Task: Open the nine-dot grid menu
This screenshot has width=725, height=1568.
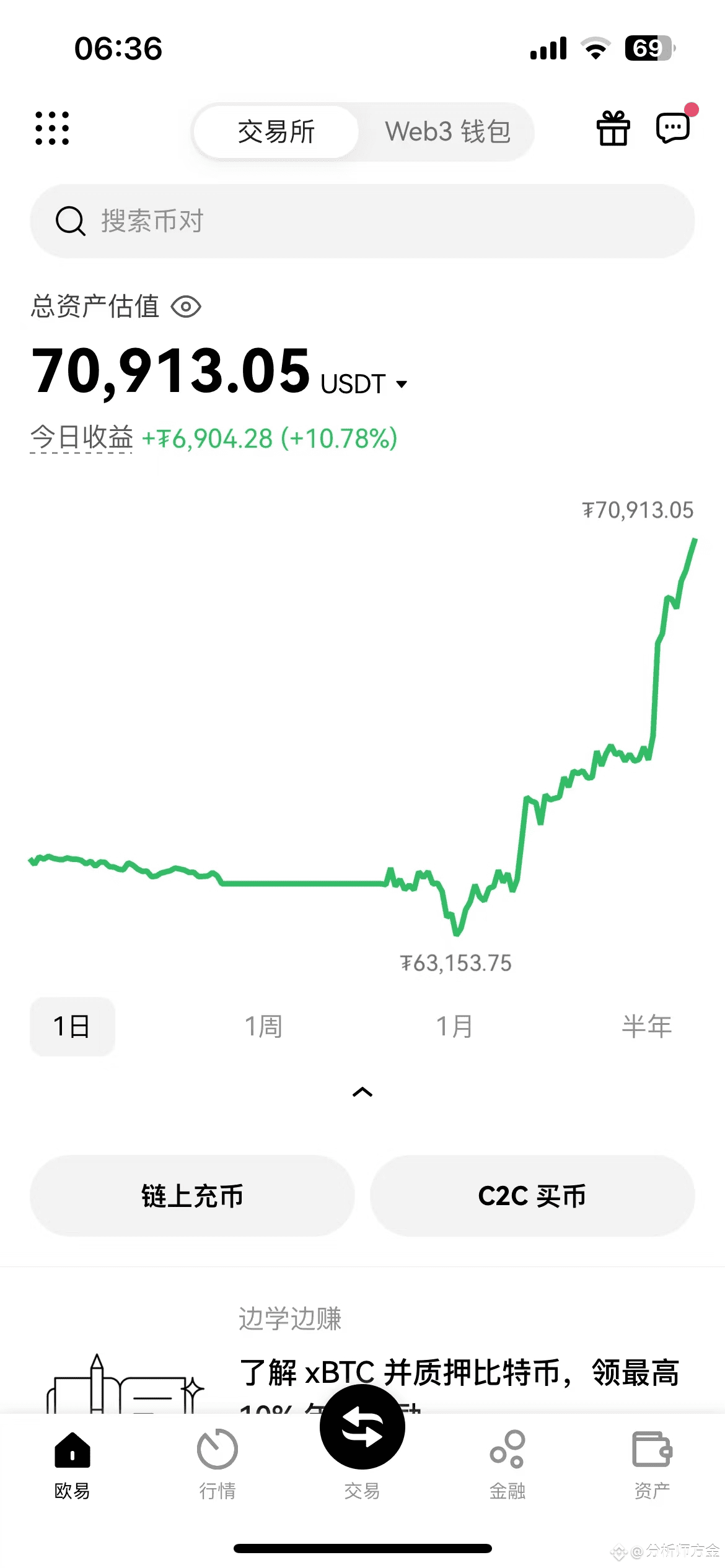Action: 52,129
